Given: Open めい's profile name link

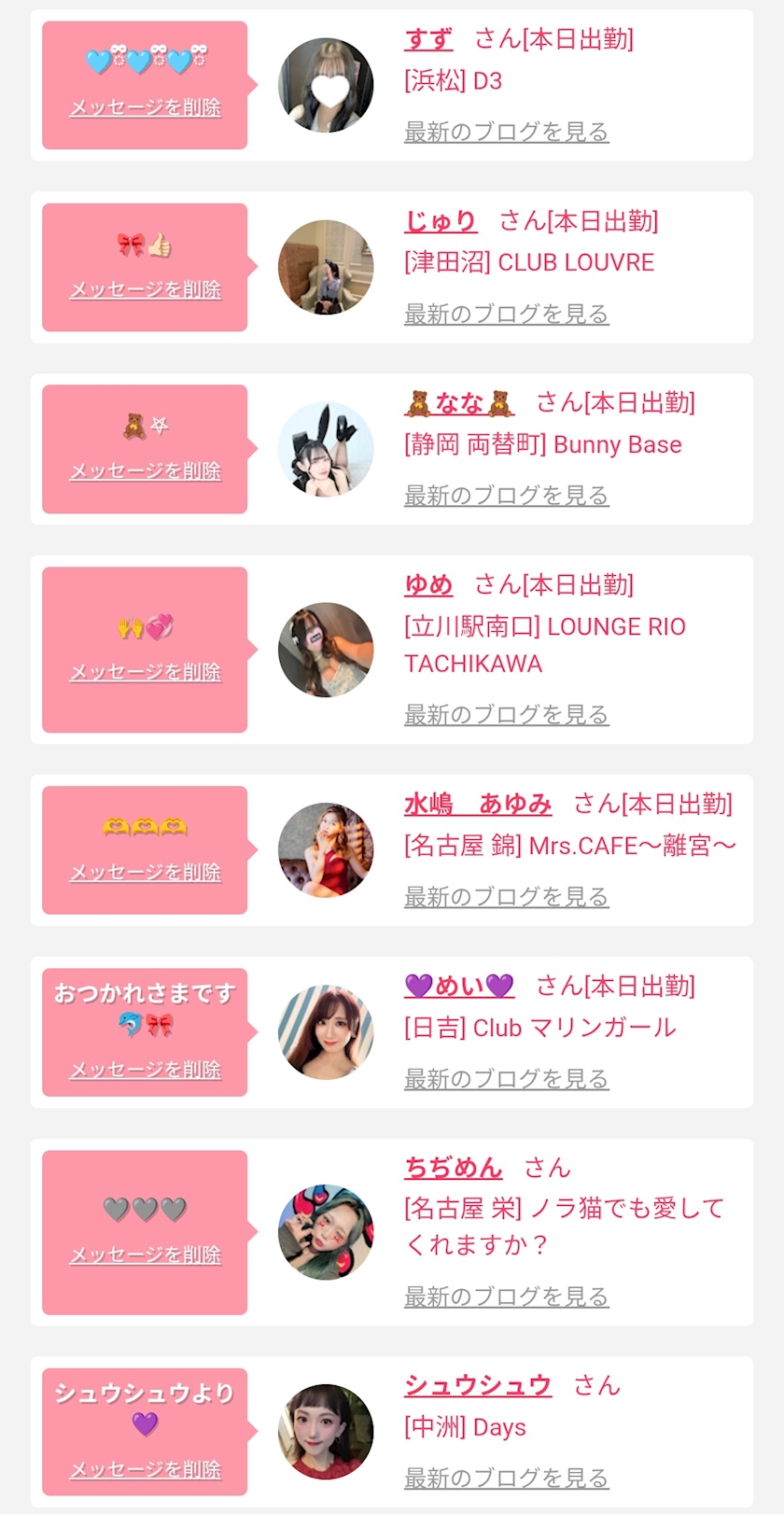Looking at the screenshot, I should coord(459,986).
